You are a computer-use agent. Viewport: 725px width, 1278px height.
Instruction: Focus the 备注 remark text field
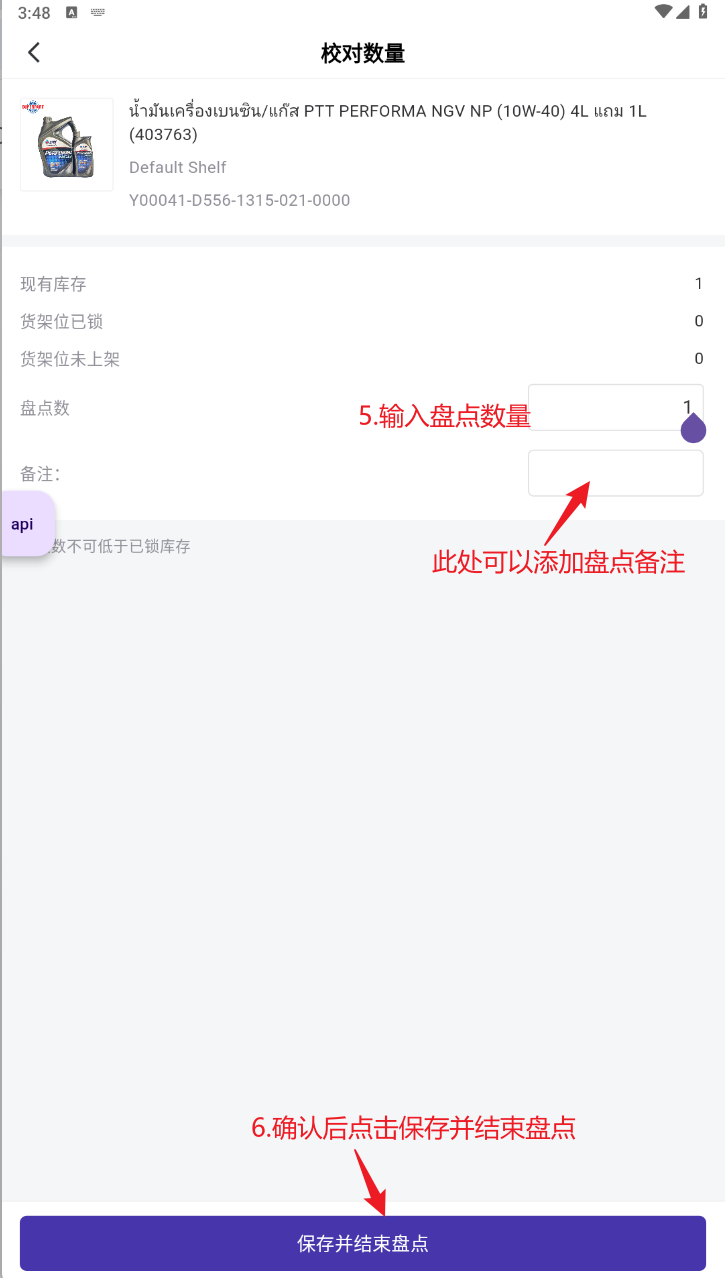click(615, 473)
